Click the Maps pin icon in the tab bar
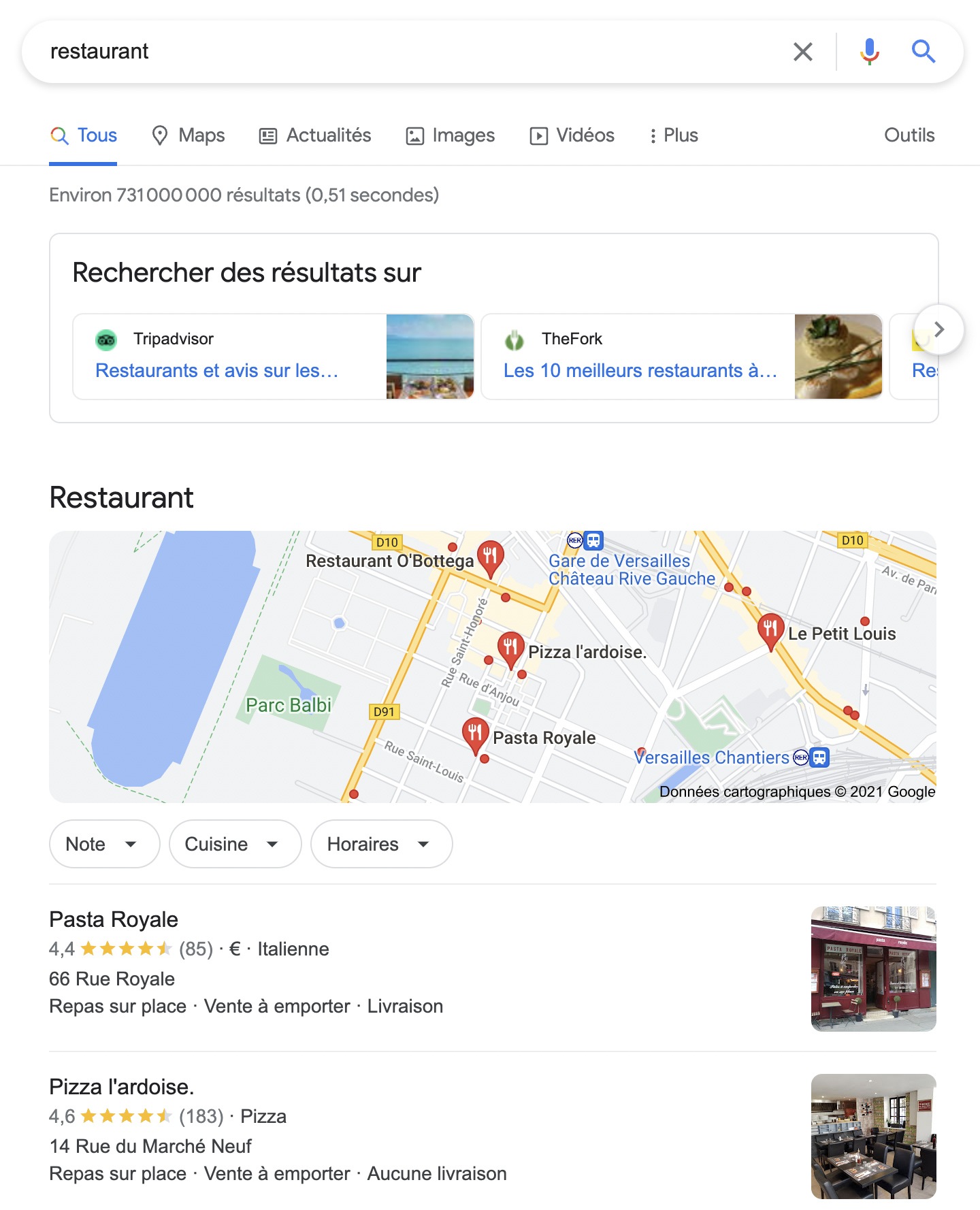980x1210 pixels. (x=161, y=135)
